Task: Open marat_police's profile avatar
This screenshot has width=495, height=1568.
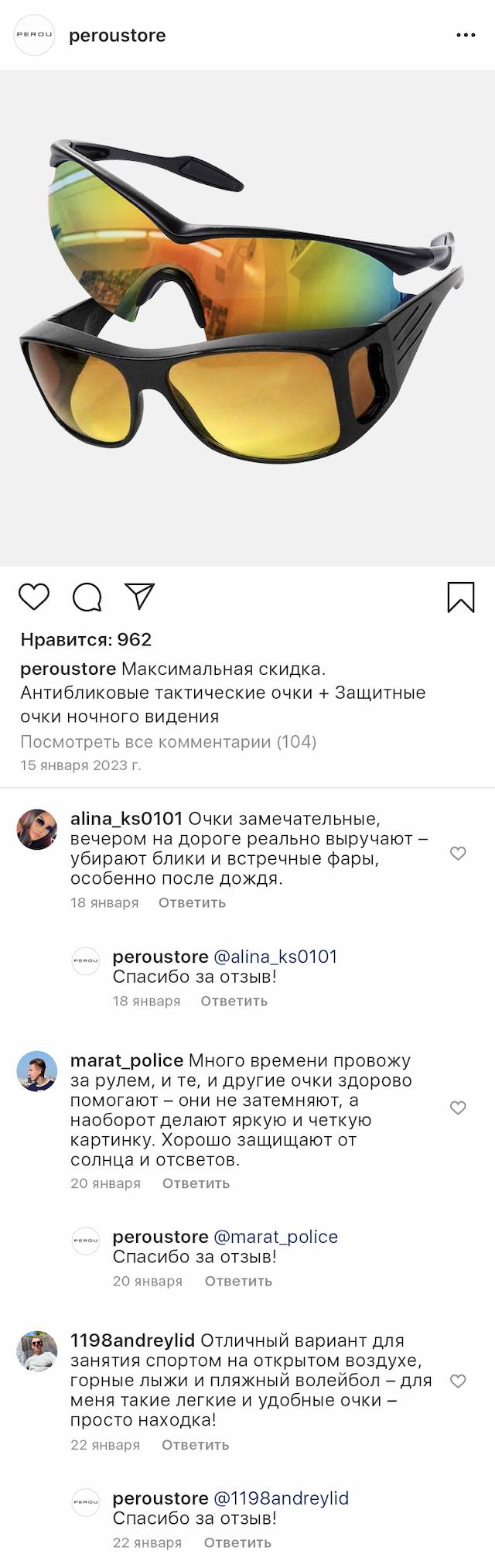Action: coord(37,1071)
